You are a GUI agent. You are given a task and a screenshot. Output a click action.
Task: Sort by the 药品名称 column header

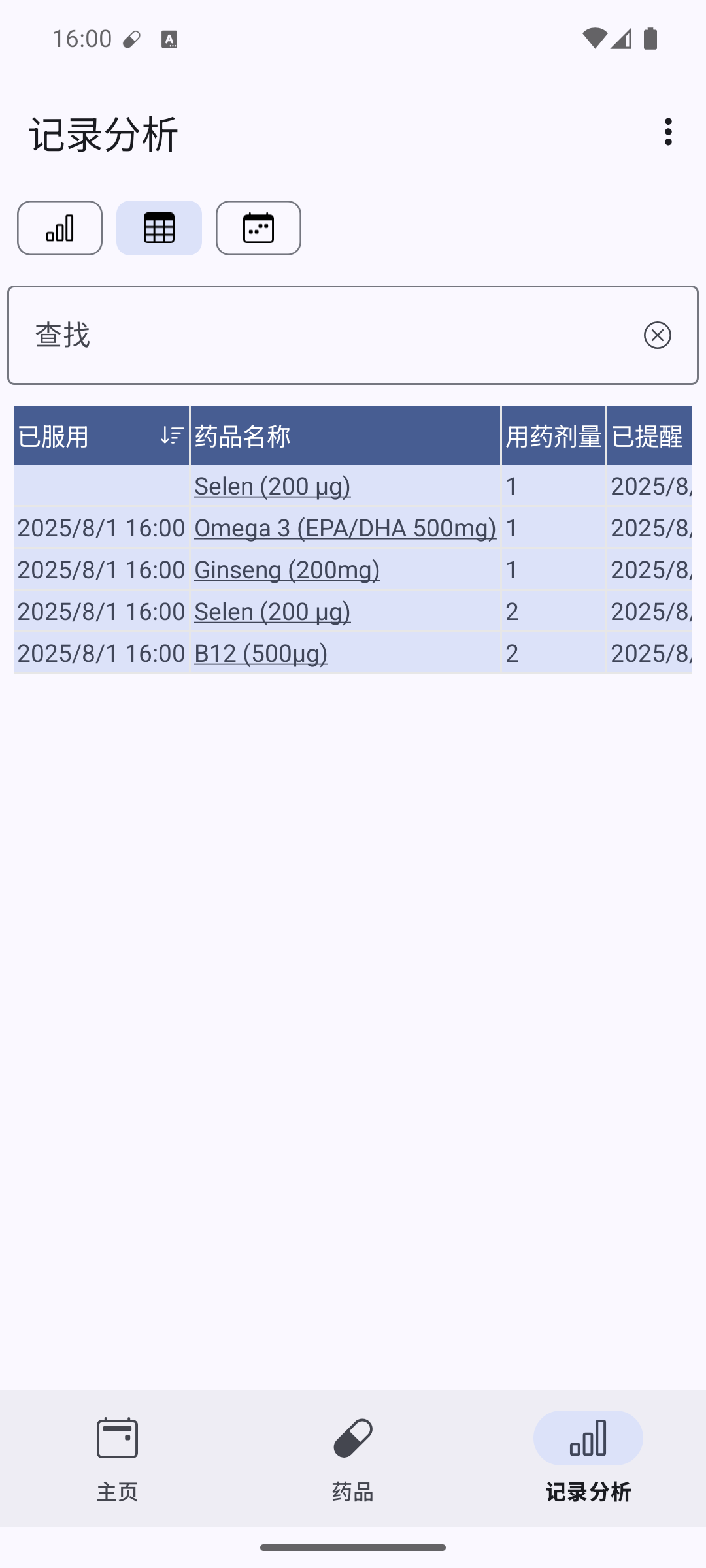pyautogui.click(x=345, y=436)
